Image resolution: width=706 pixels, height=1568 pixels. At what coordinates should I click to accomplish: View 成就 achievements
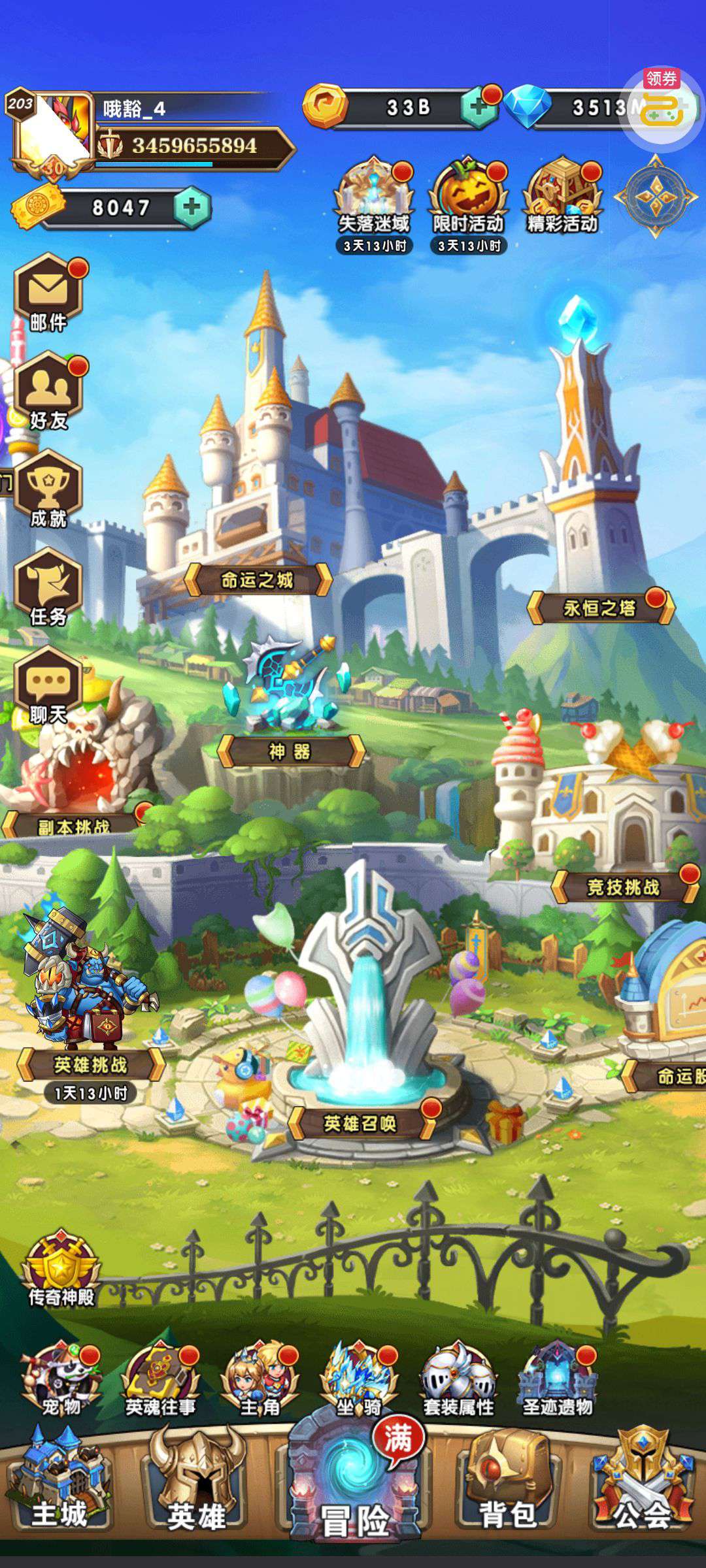pyautogui.click(x=48, y=490)
